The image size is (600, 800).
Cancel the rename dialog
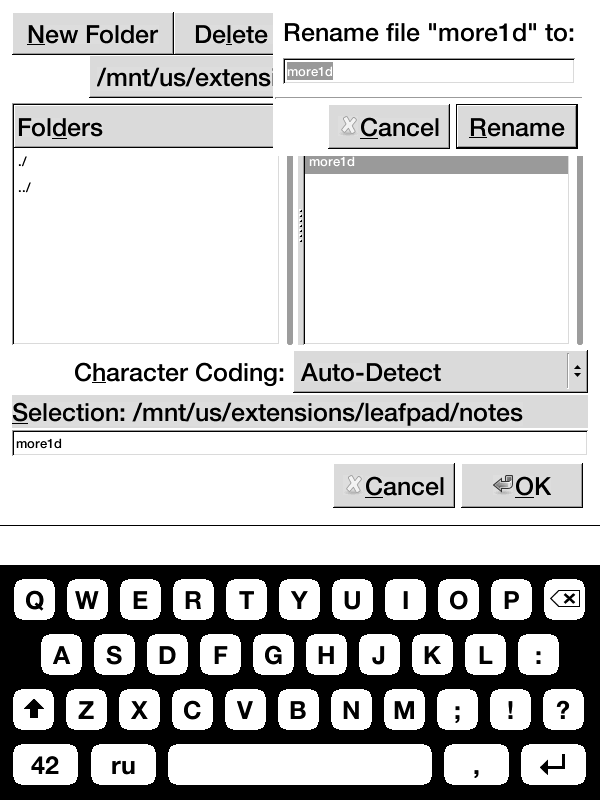pos(389,127)
